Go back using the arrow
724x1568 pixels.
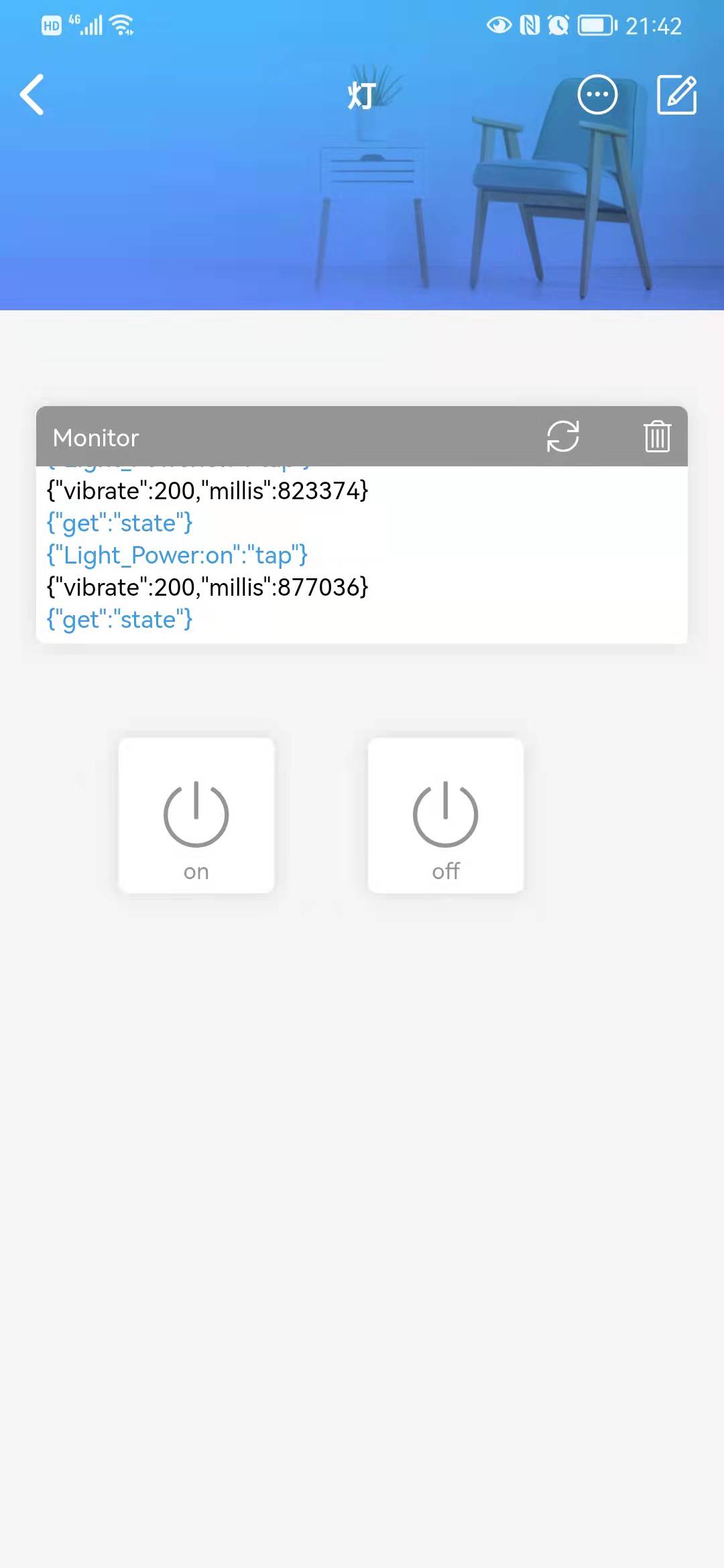point(32,94)
